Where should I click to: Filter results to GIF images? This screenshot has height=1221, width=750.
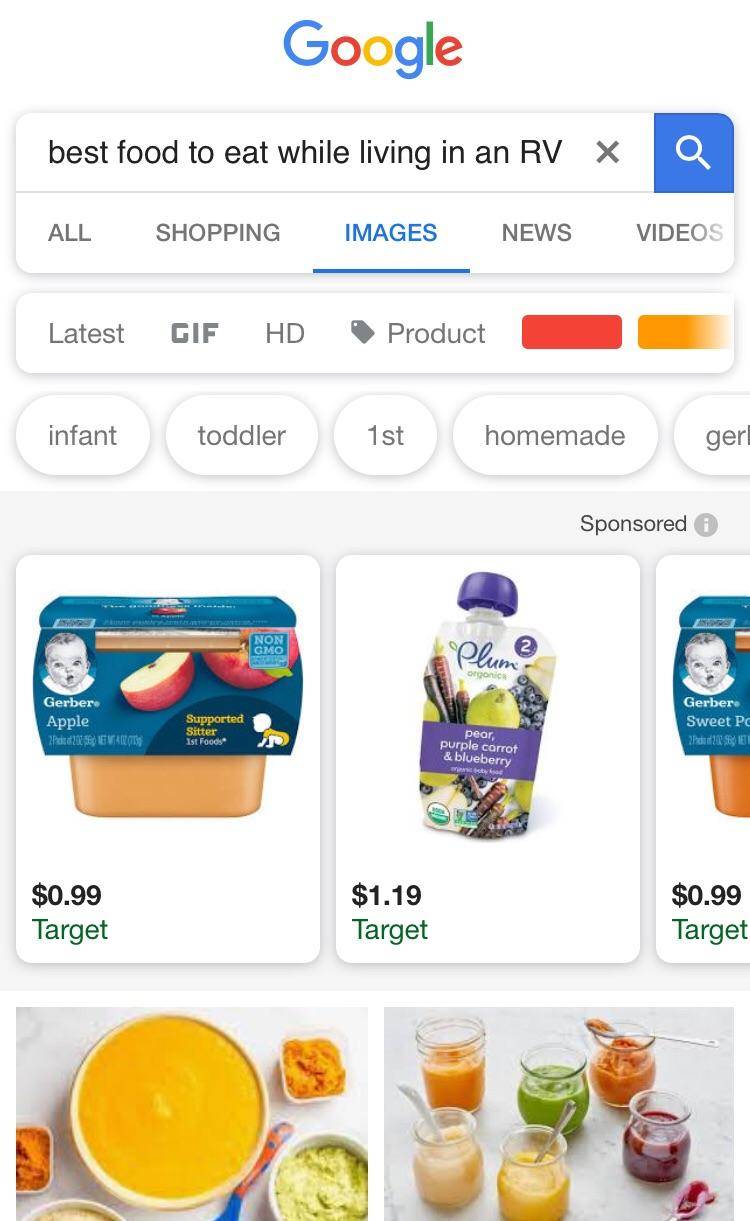[x=194, y=333]
